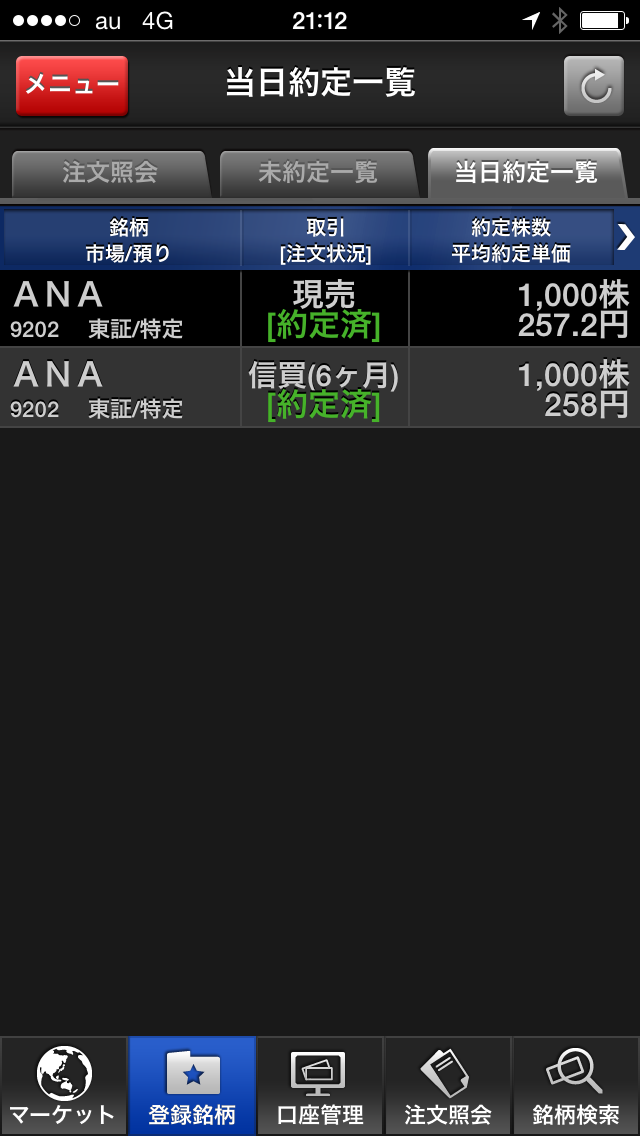The width and height of the screenshot is (640, 1136).
Task: Go to the マーケット tab
Action: pyautogui.click(x=64, y=1086)
